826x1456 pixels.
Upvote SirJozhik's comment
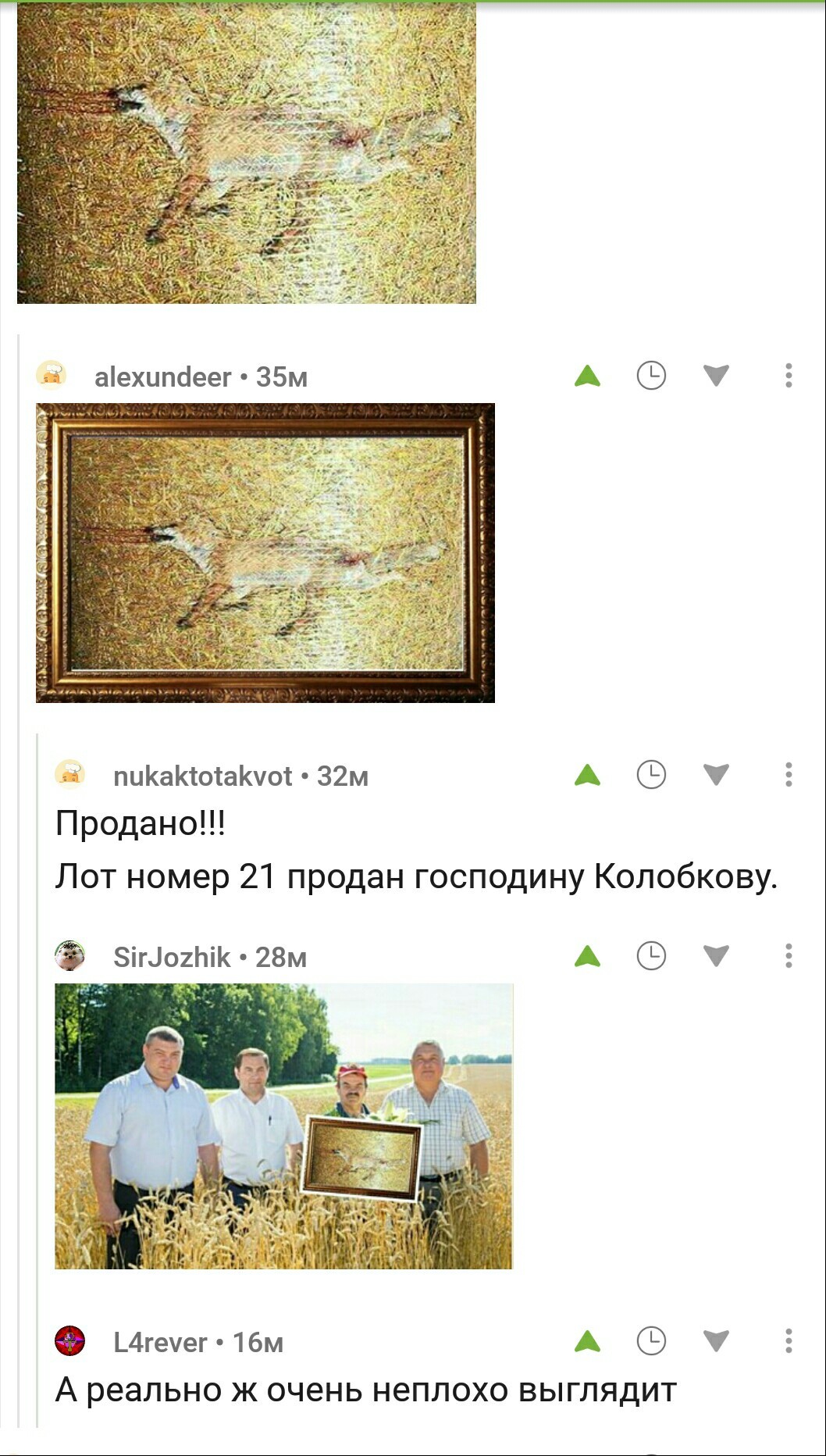(x=587, y=957)
